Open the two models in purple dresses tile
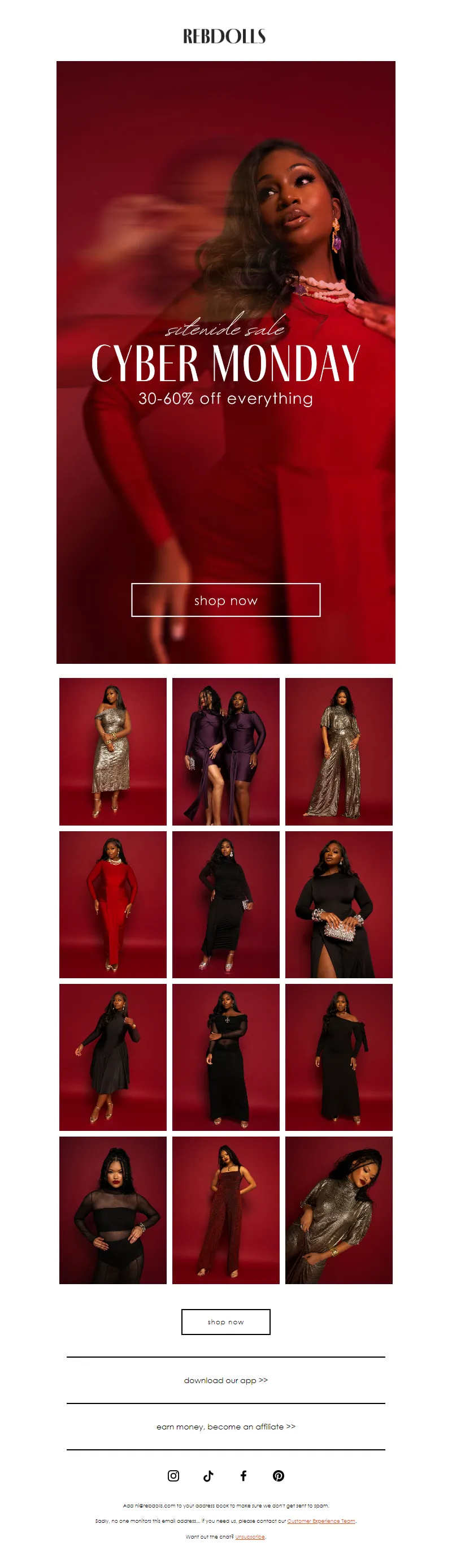452x1568 pixels. (225, 751)
